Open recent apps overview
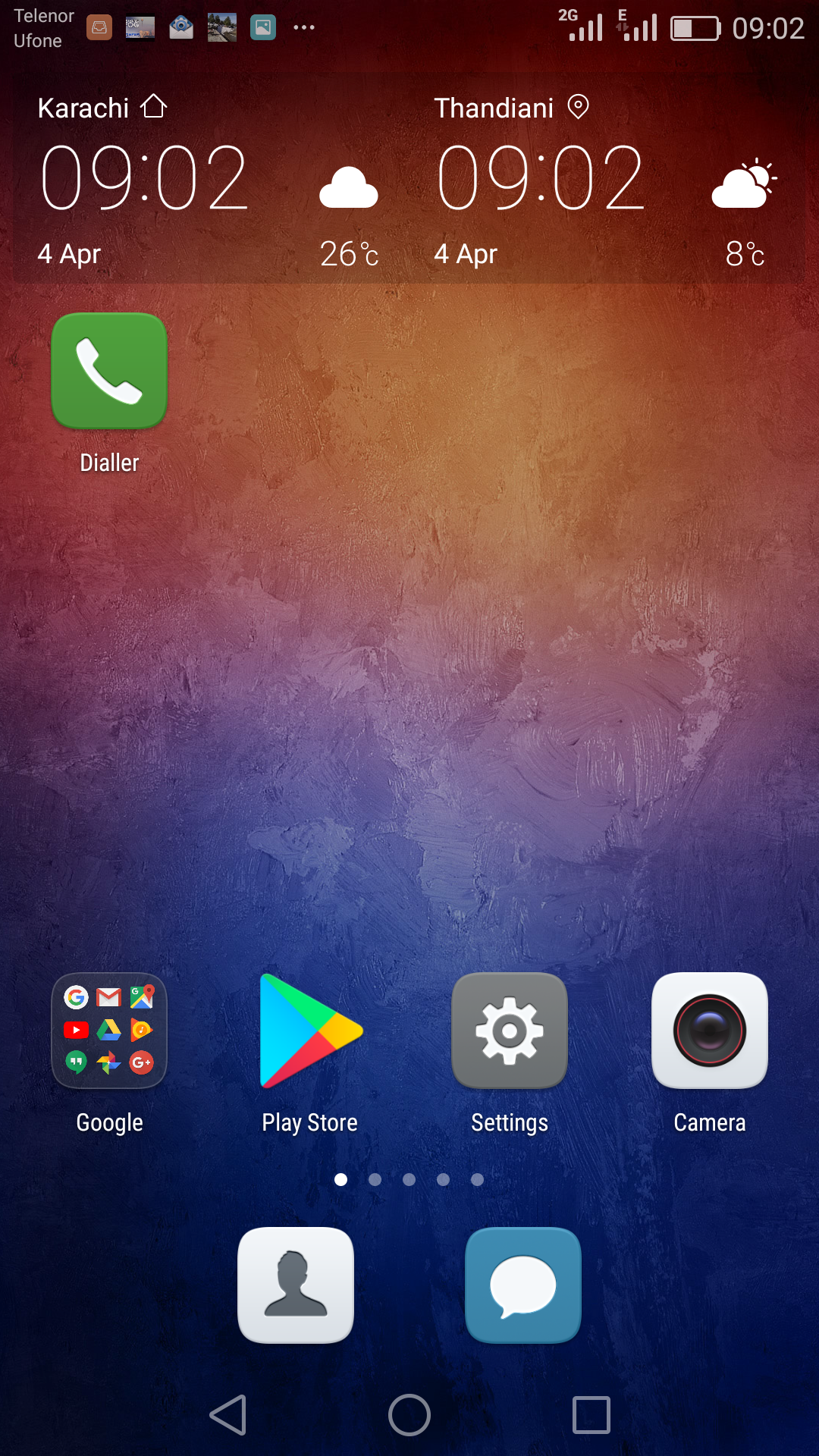Screen dimensions: 819x1456 tap(591, 1415)
